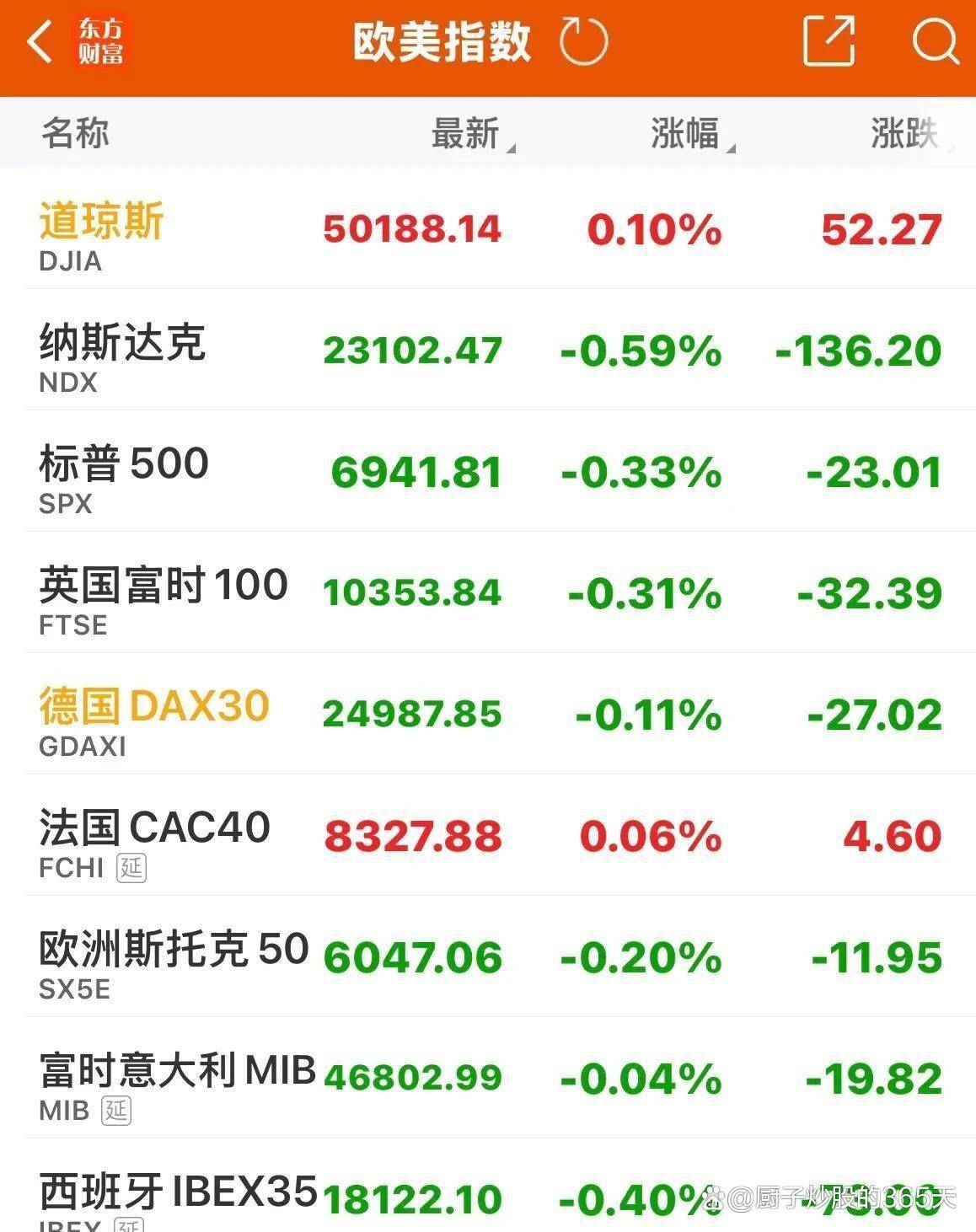
Task: Sort the list by 涨跌 change
Action: (906, 133)
